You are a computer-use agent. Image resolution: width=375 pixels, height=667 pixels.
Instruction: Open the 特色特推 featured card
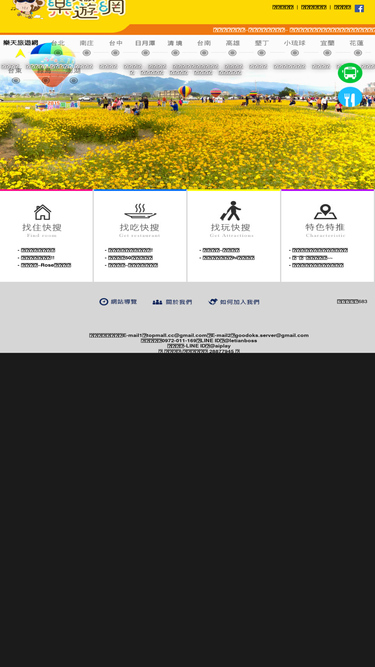point(327,236)
